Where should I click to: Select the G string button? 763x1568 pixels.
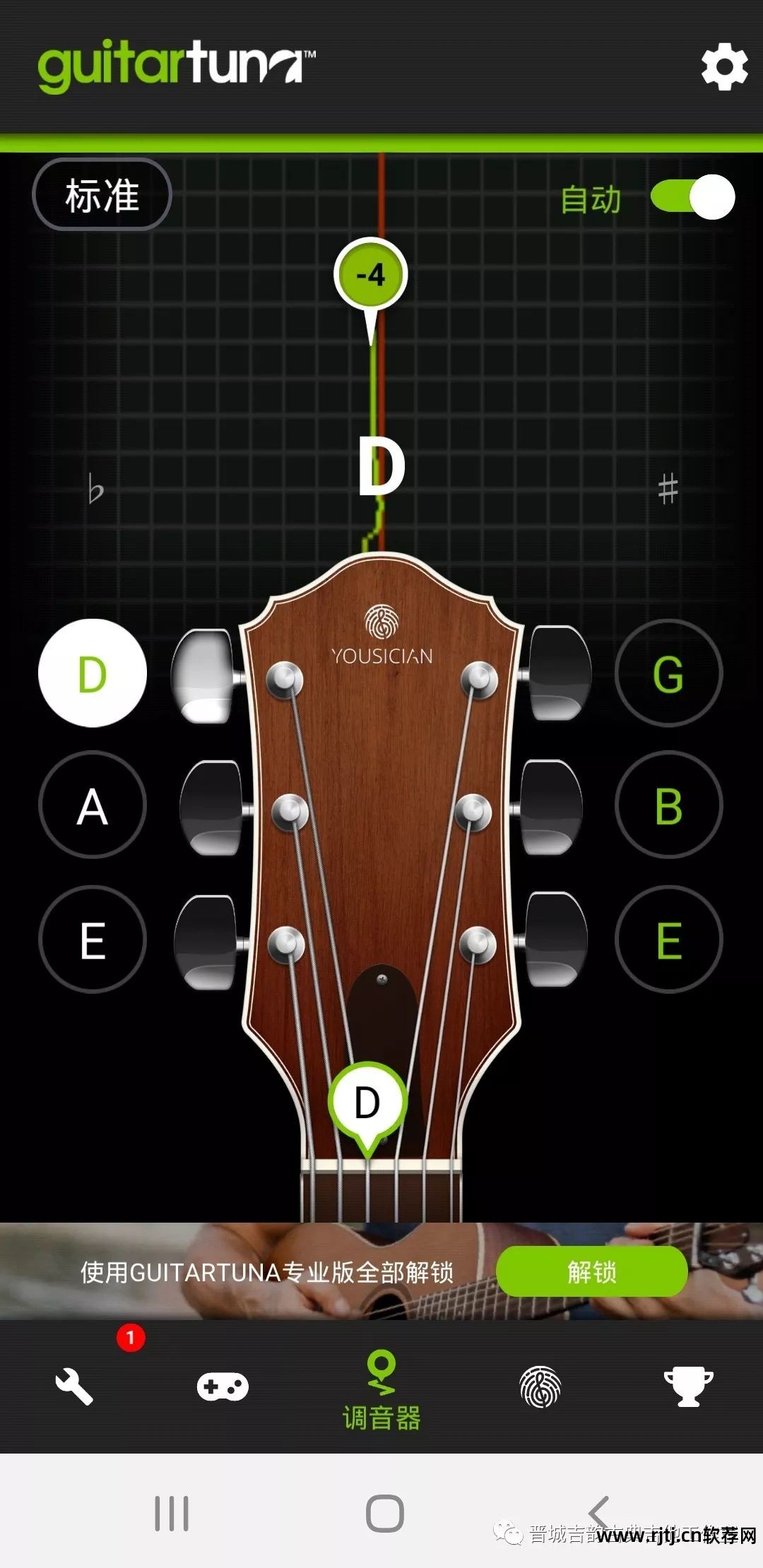(668, 674)
